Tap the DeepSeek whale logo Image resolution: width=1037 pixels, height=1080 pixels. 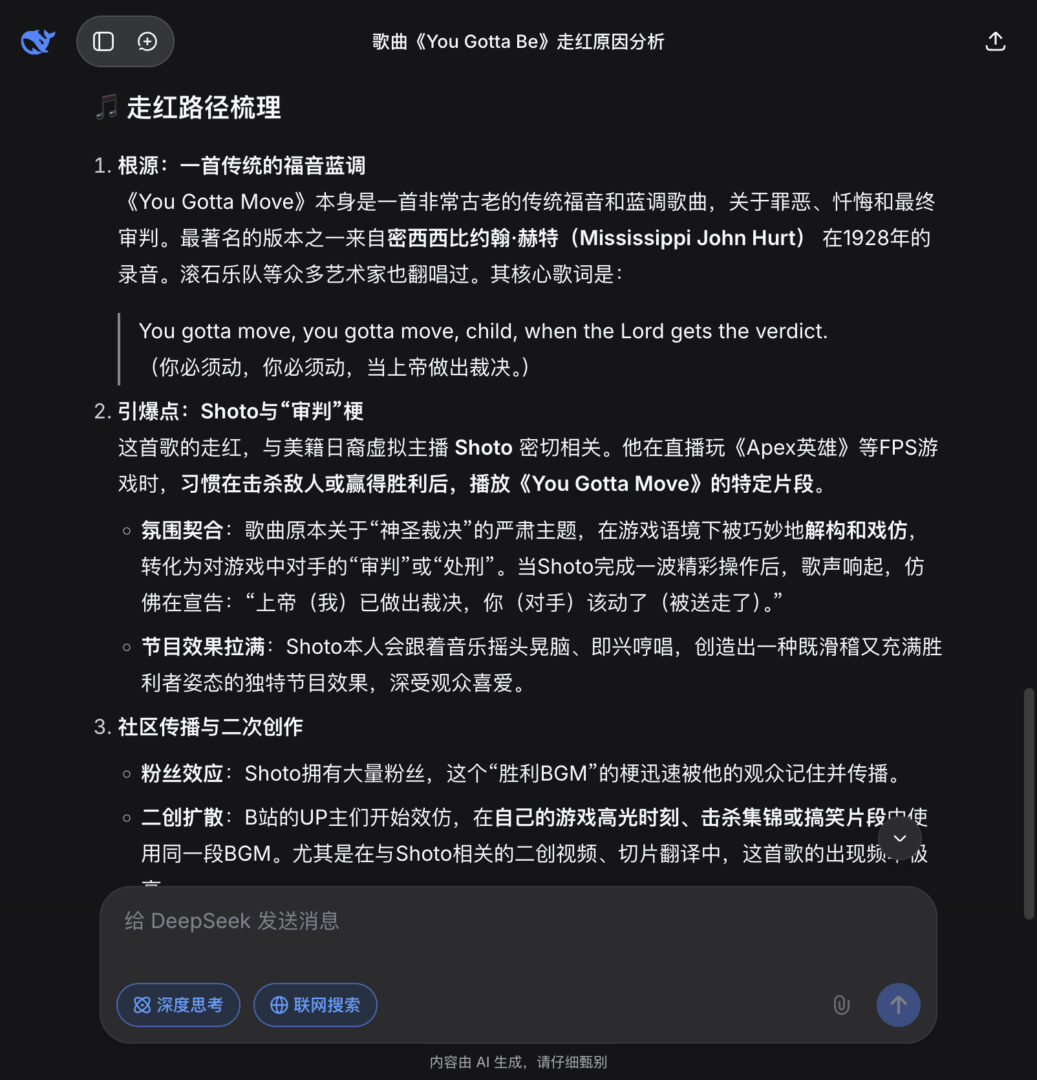click(38, 41)
